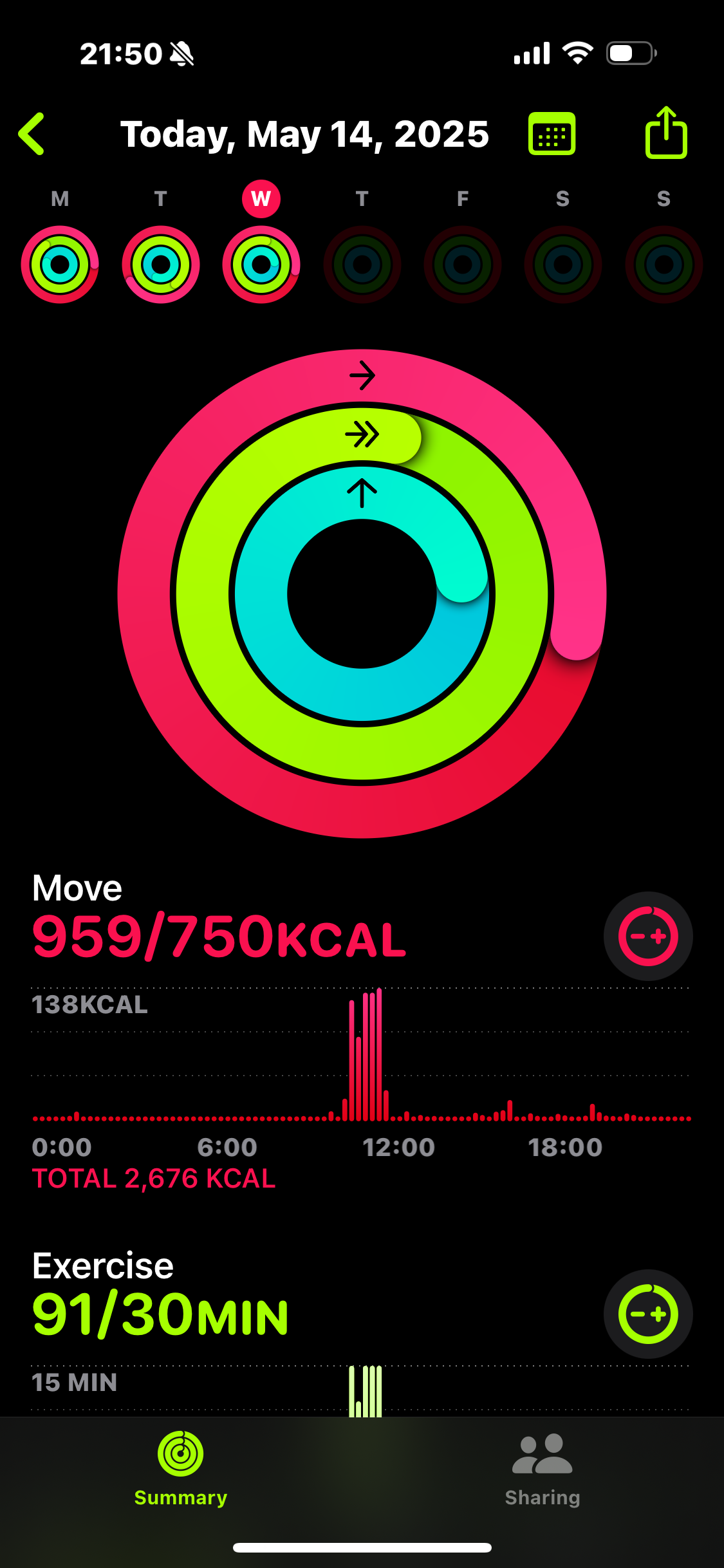Viewport: 724px width, 1568px height.
Task: Select Tuesday's activity rings
Action: (x=161, y=265)
